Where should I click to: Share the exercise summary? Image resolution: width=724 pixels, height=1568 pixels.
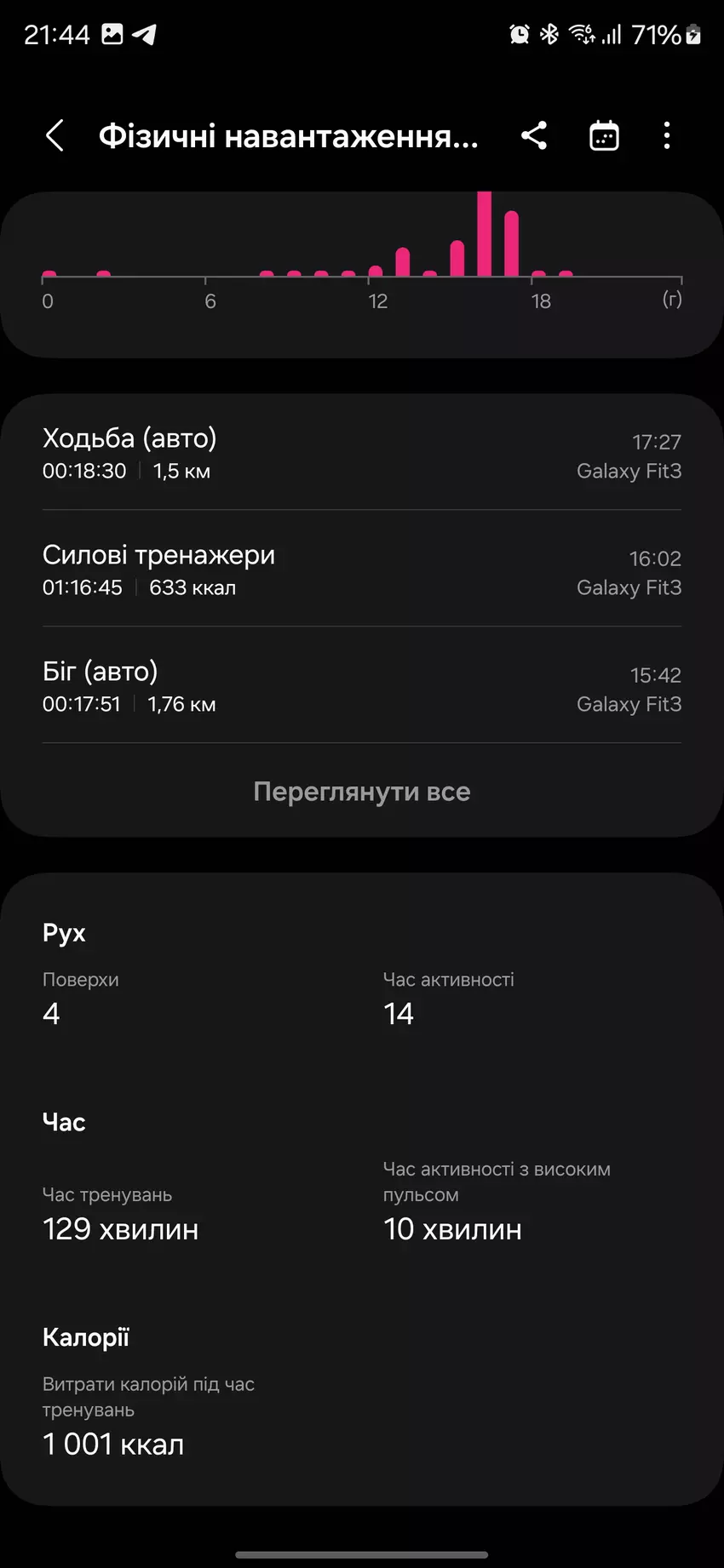pos(534,135)
